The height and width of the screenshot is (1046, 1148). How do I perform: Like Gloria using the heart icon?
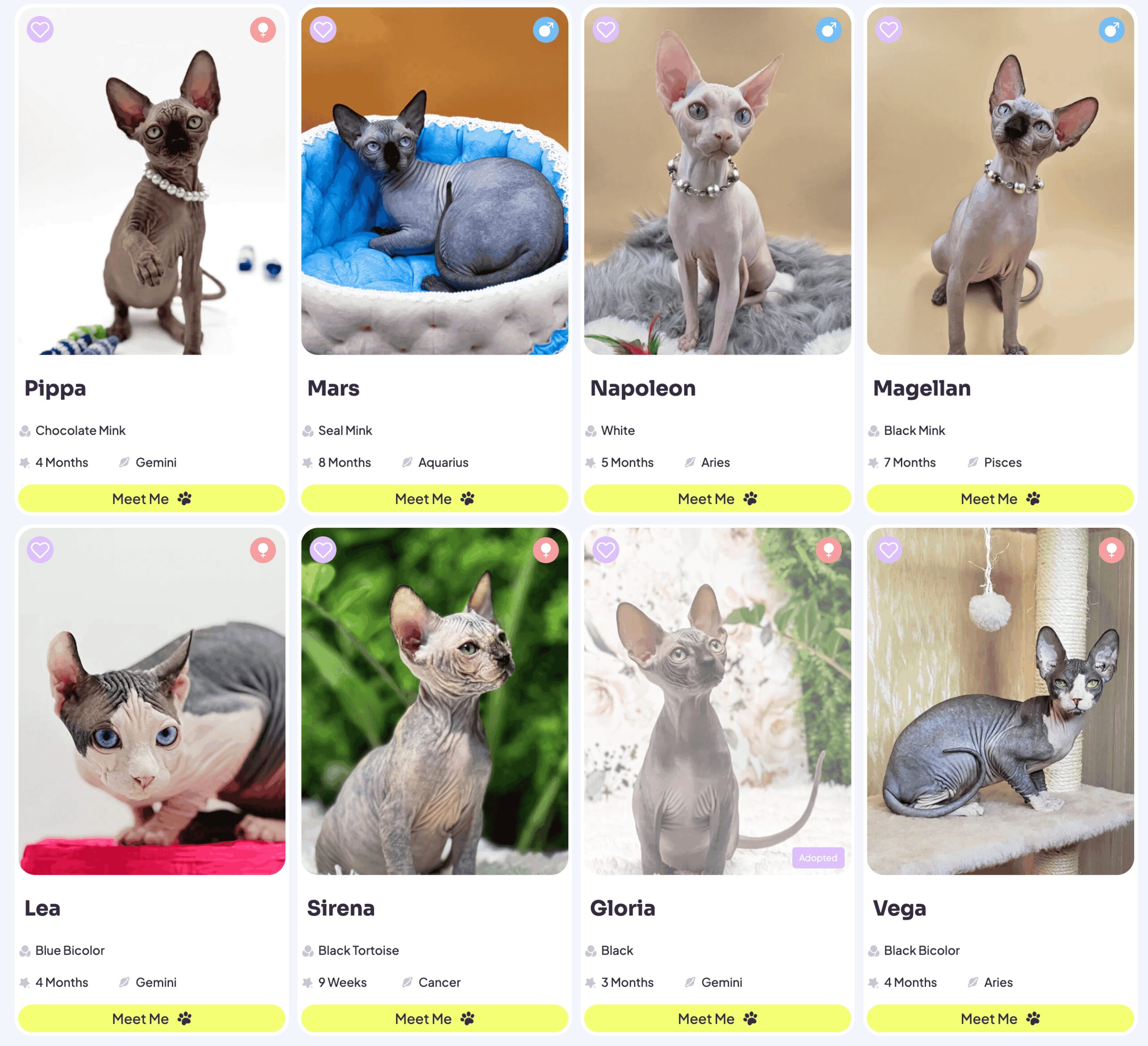point(605,550)
